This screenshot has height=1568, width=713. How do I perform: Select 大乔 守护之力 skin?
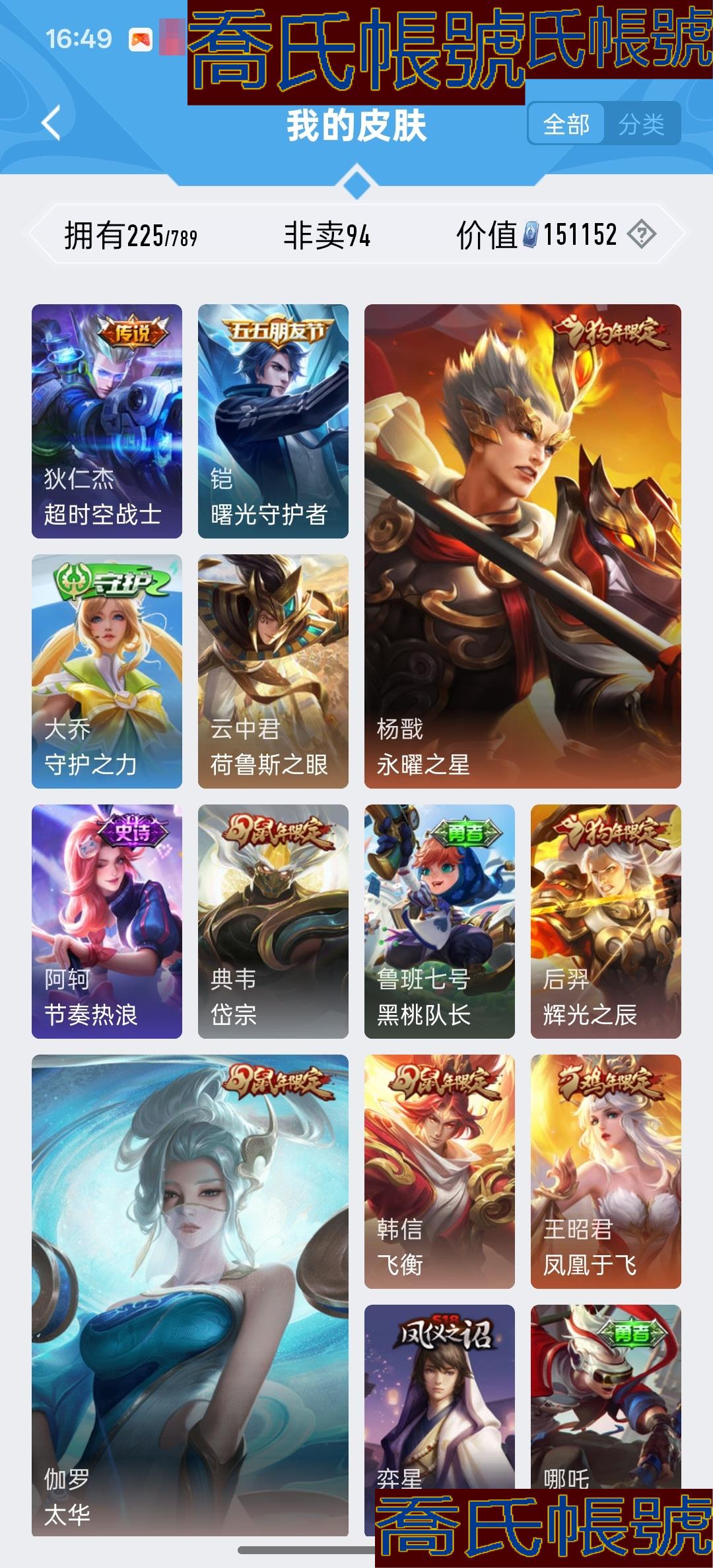pyautogui.click(x=107, y=671)
